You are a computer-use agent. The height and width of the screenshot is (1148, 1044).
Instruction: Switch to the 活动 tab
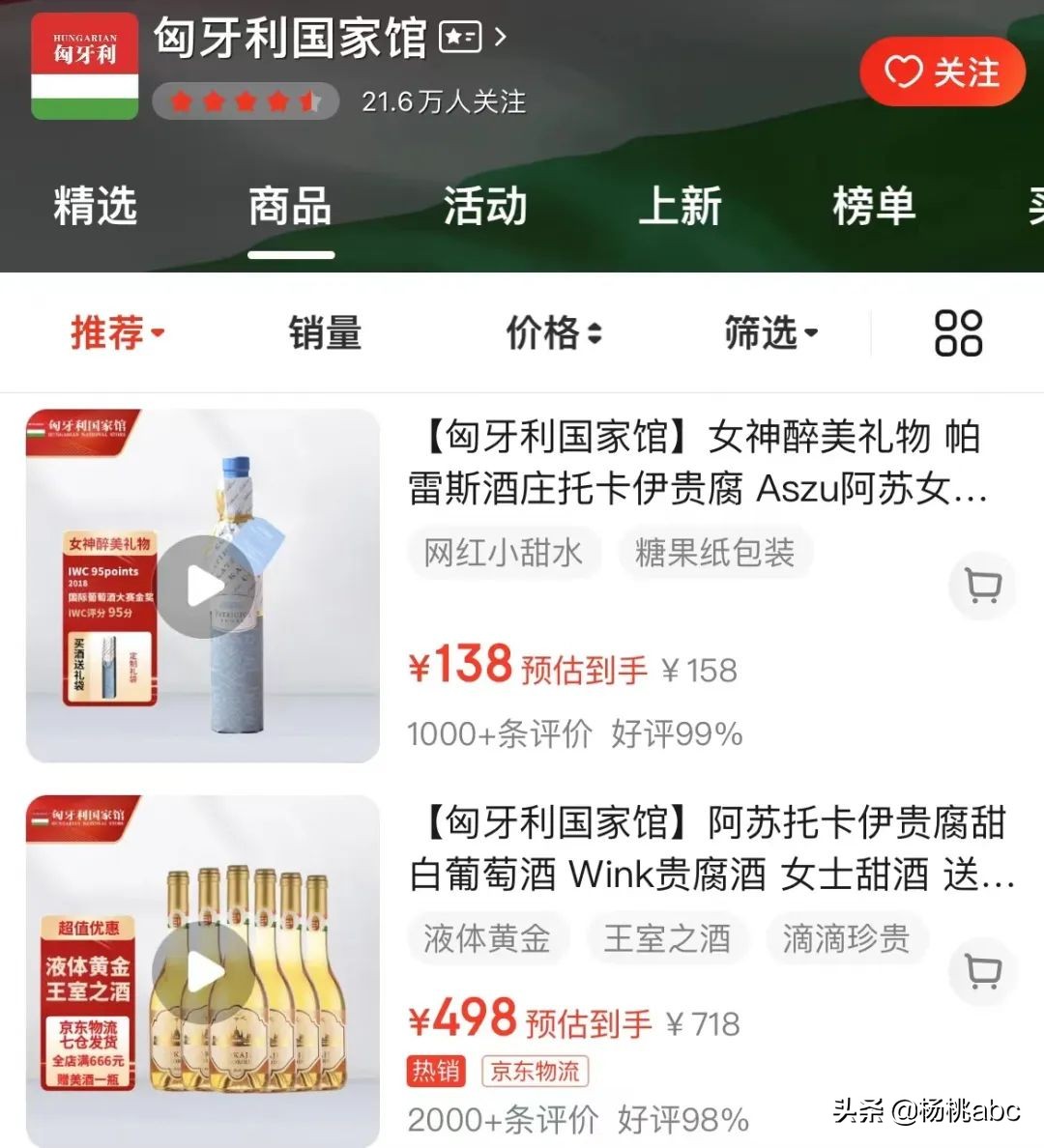(x=482, y=206)
